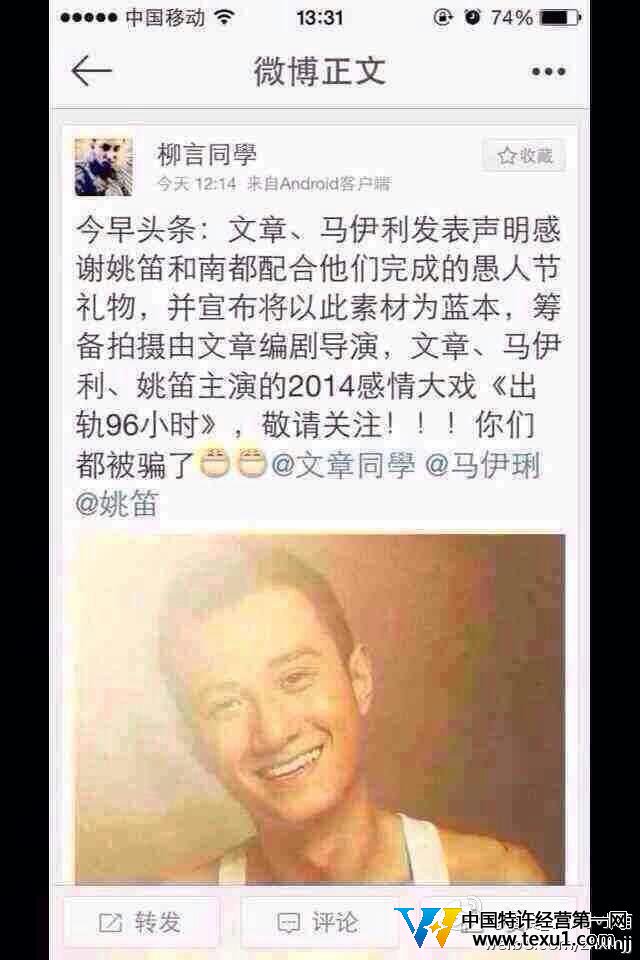Tap 评论 to comment on the post

click(x=319, y=921)
